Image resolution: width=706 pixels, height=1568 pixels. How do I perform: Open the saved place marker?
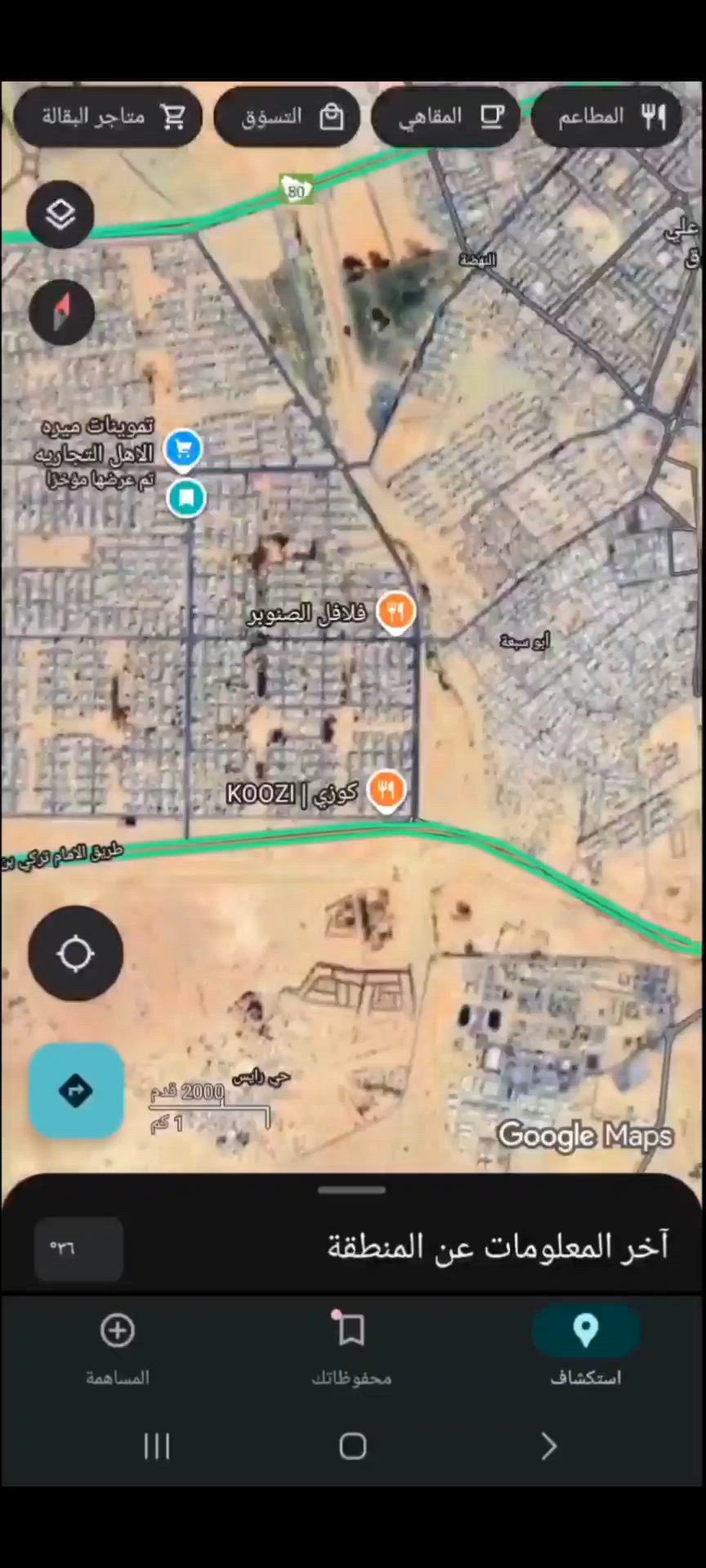click(x=186, y=497)
